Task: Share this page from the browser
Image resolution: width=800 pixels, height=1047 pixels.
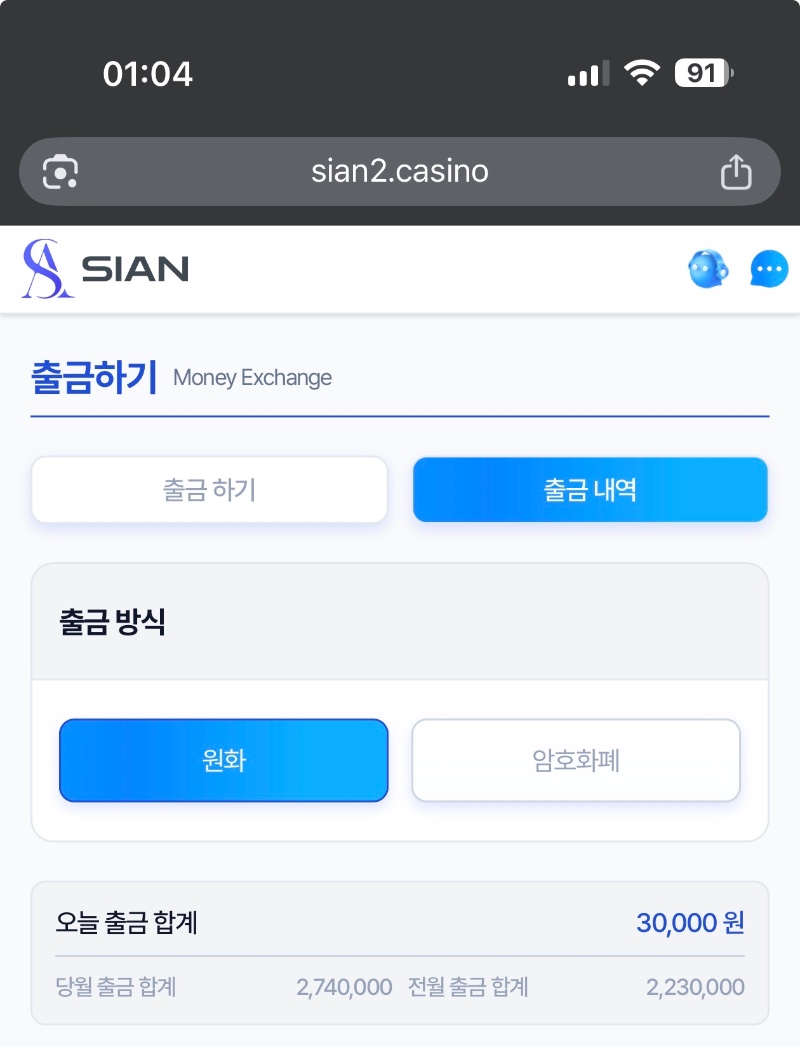Action: coord(736,171)
